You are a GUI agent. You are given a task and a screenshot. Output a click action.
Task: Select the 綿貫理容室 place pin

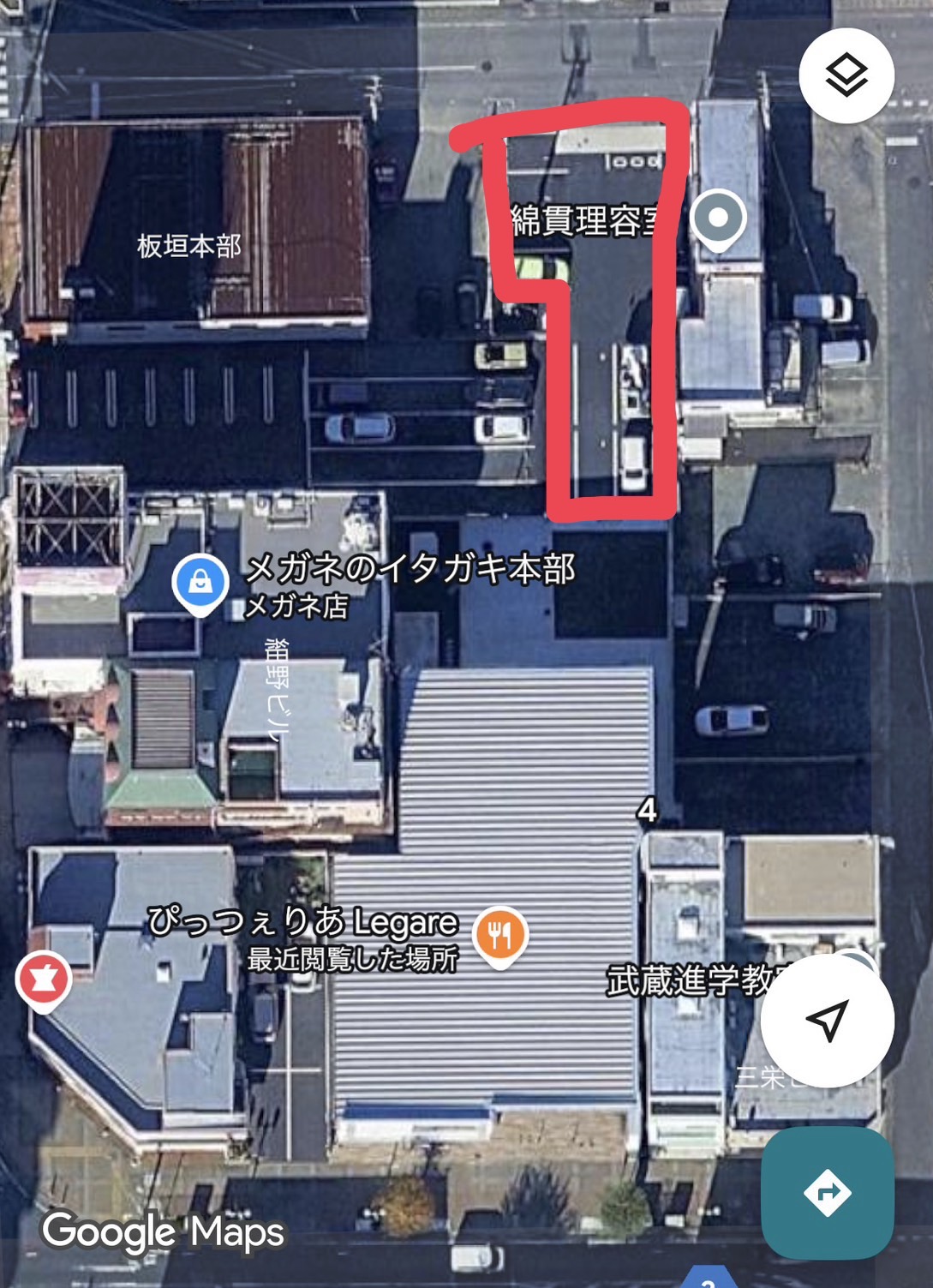[x=718, y=219]
